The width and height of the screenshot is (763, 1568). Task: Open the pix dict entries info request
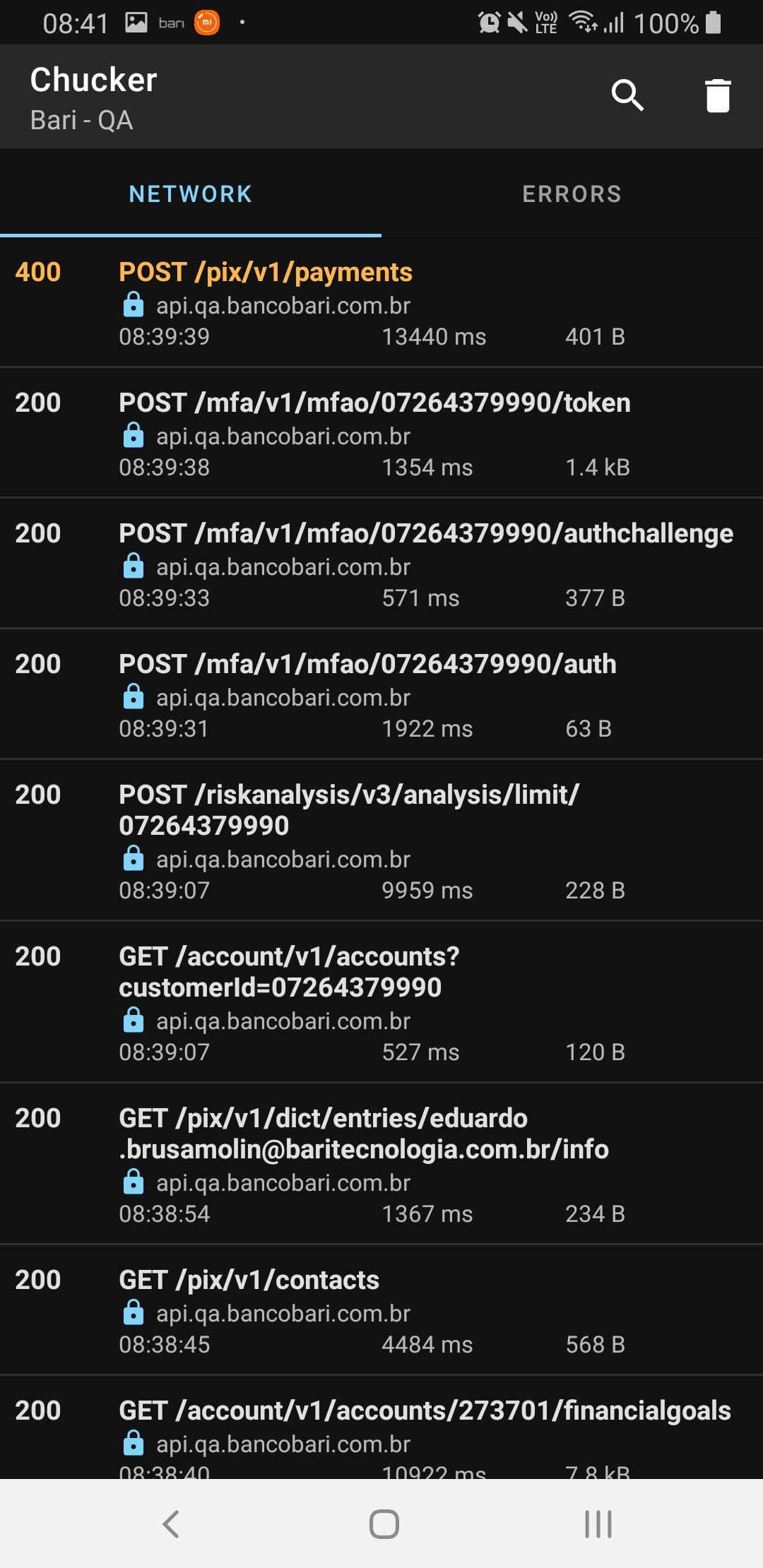[381, 1164]
